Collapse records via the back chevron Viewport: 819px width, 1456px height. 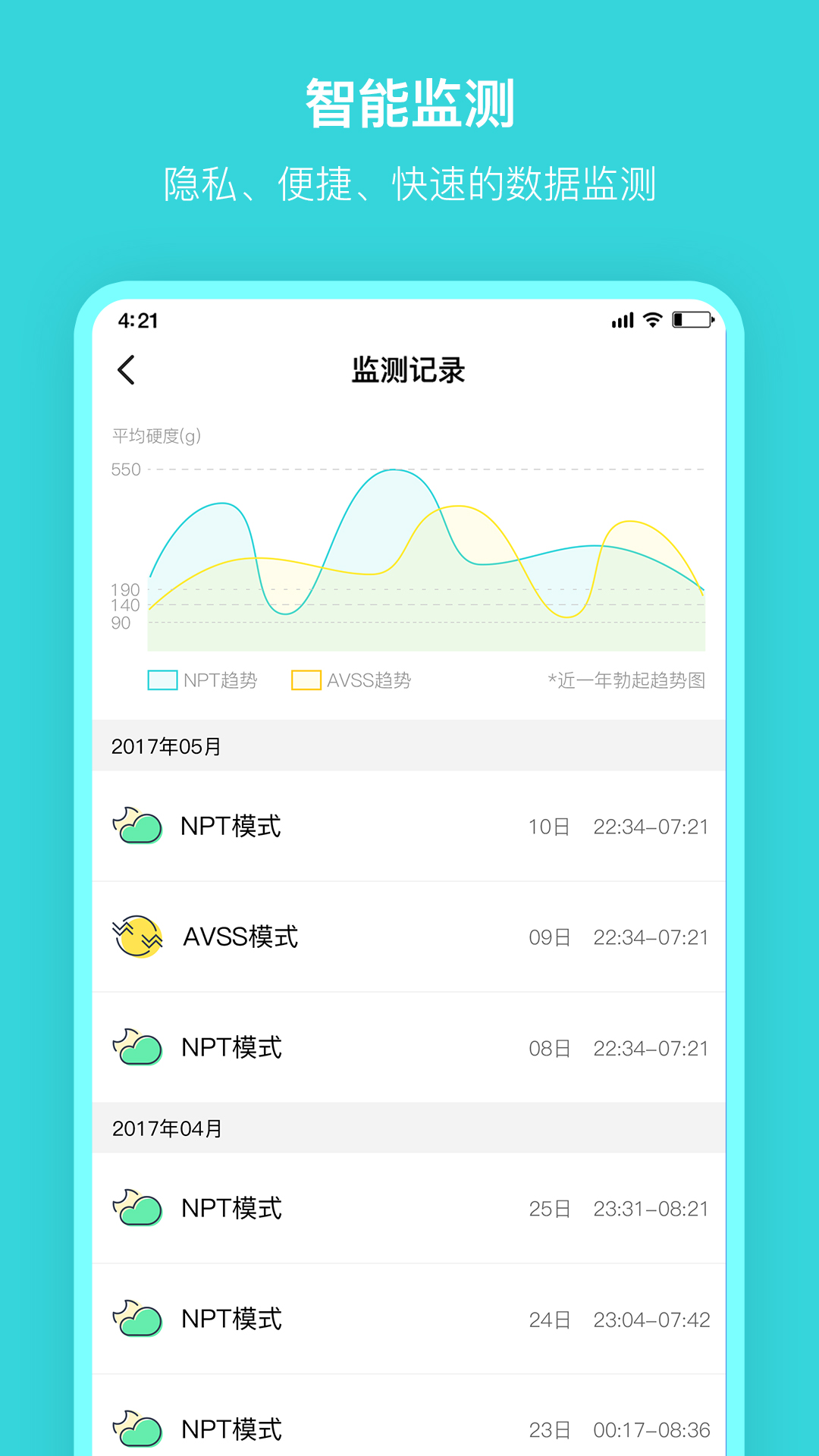[x=126, y=371]
